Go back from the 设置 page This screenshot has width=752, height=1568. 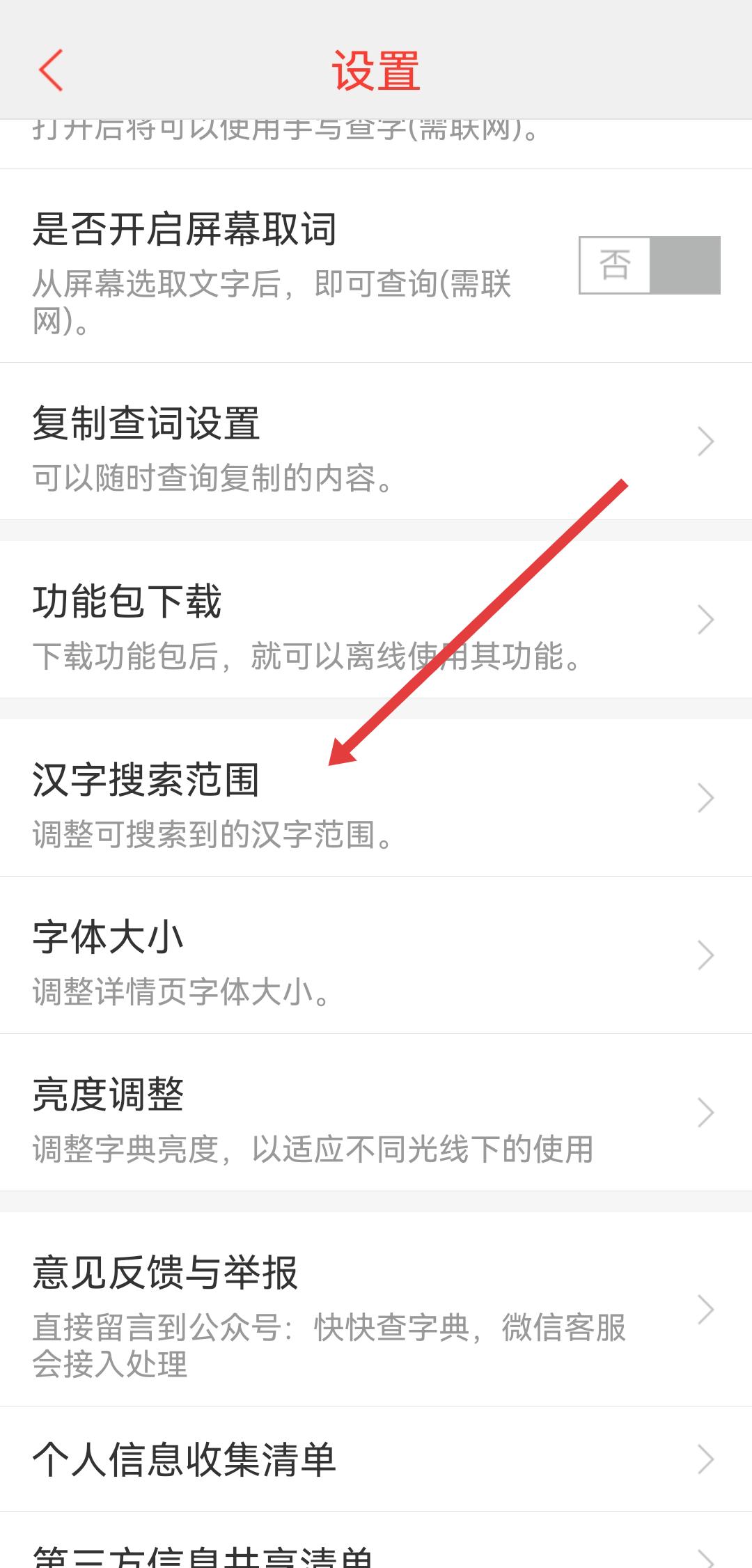click(51, 70)
